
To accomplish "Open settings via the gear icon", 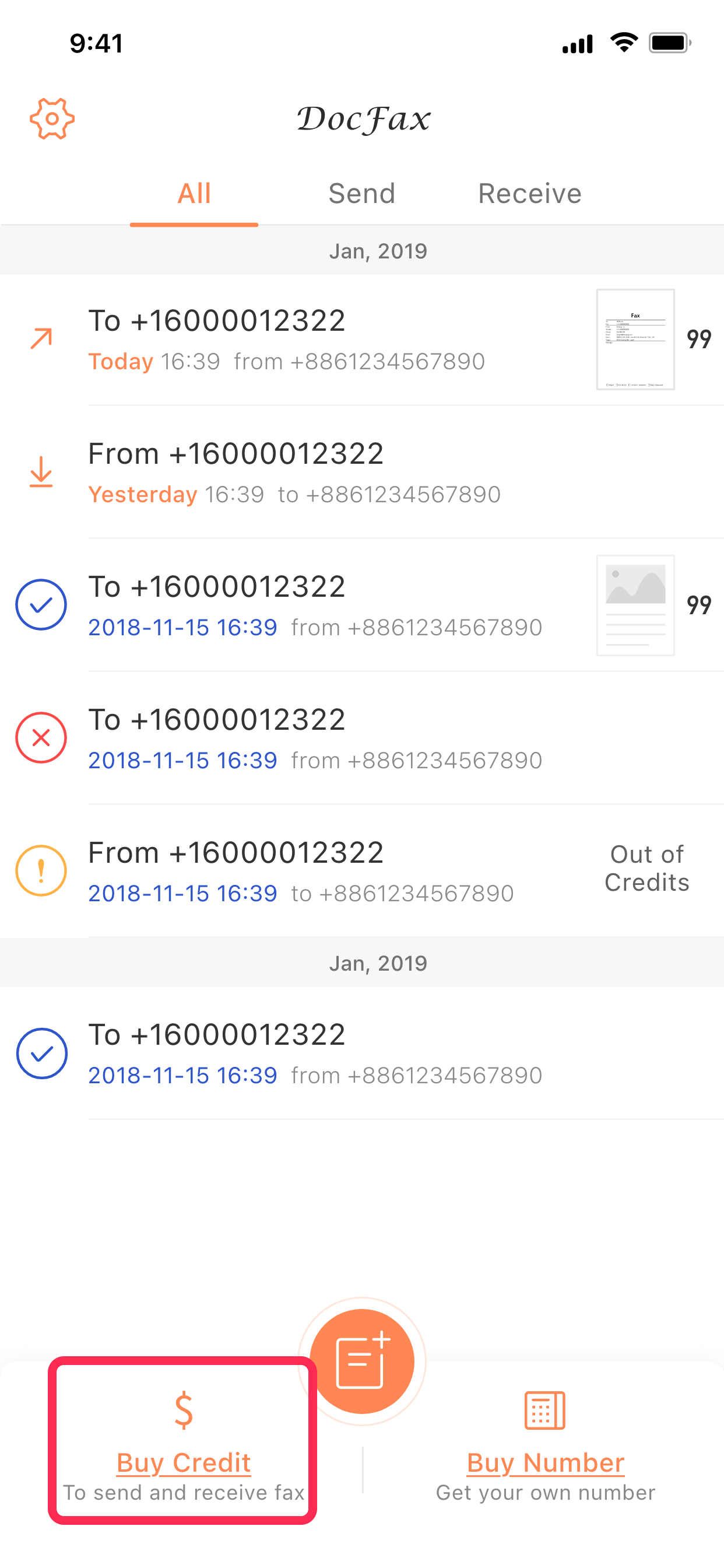I will coord(52,118).
